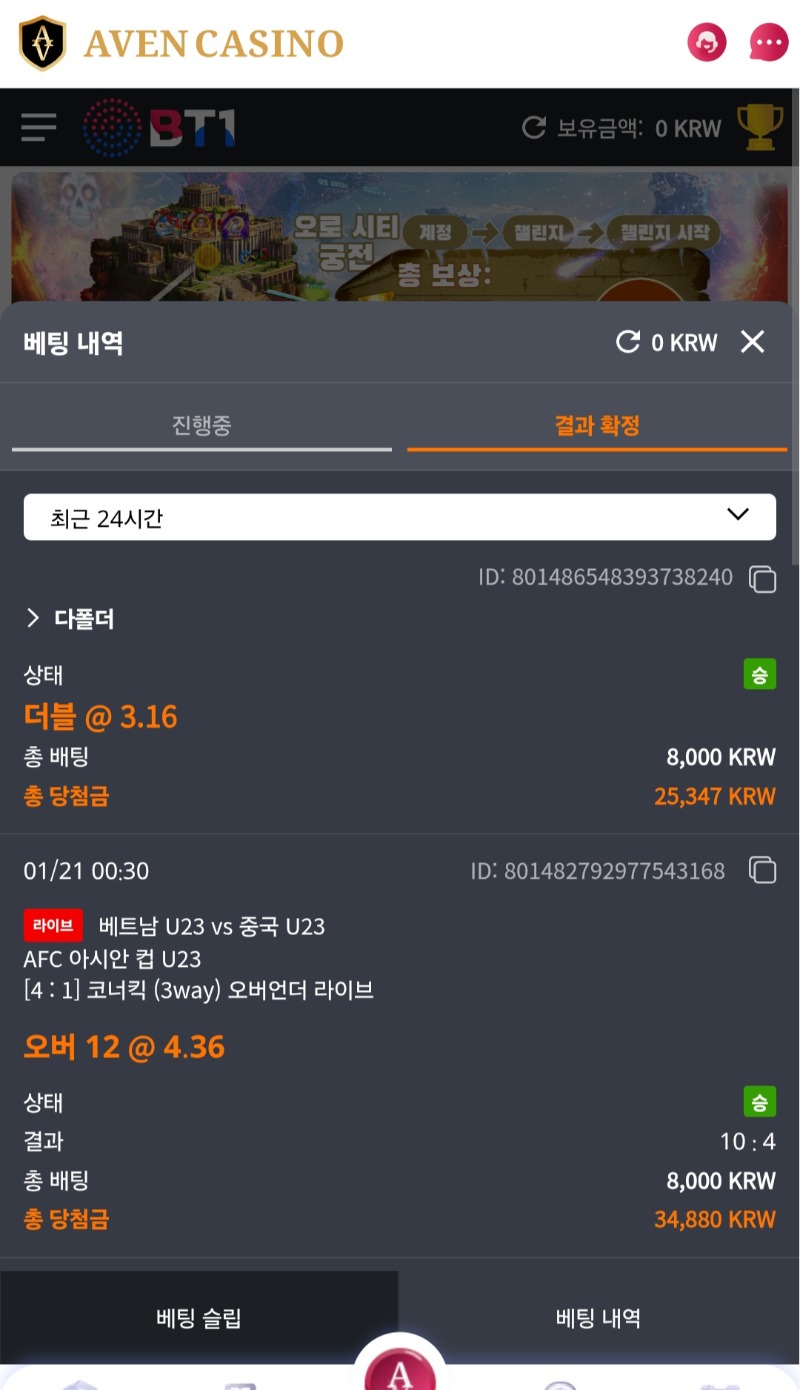Select the 결과 확정 tab
800x1390 pixels.
click(597, 426)
